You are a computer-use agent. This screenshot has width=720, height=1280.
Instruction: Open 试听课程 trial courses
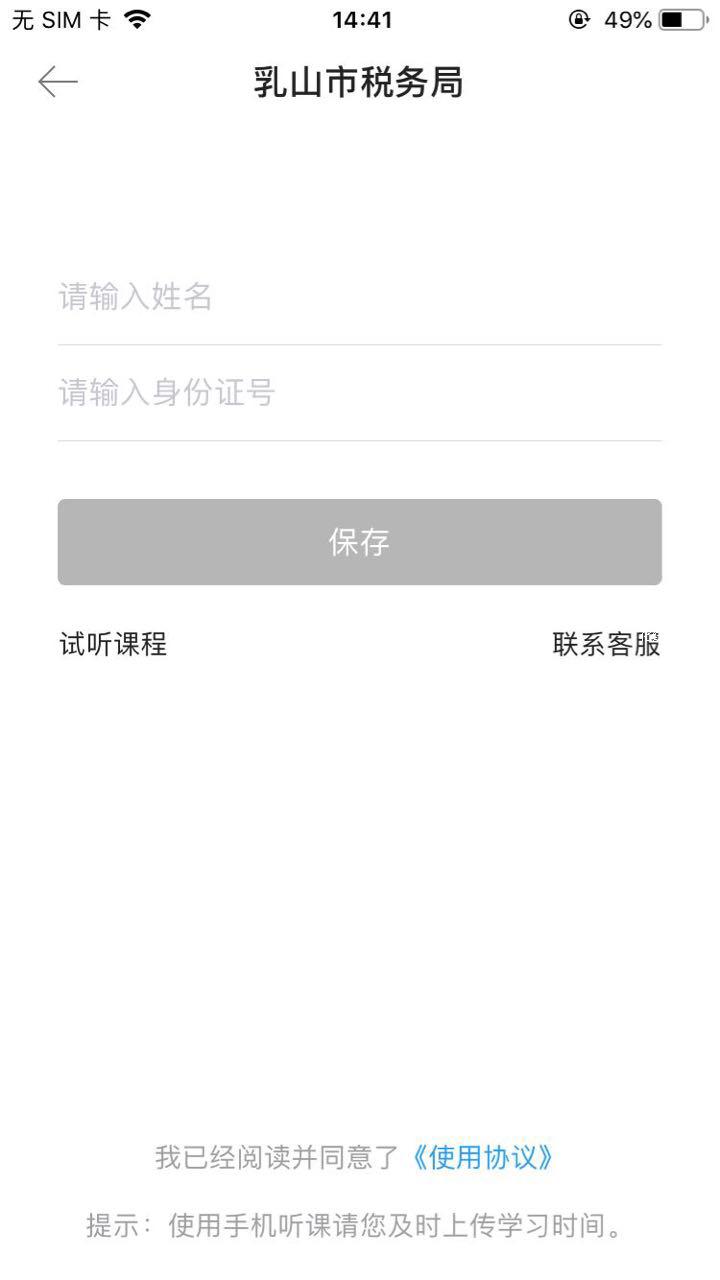pyautogui.click(x=113, y=644)
